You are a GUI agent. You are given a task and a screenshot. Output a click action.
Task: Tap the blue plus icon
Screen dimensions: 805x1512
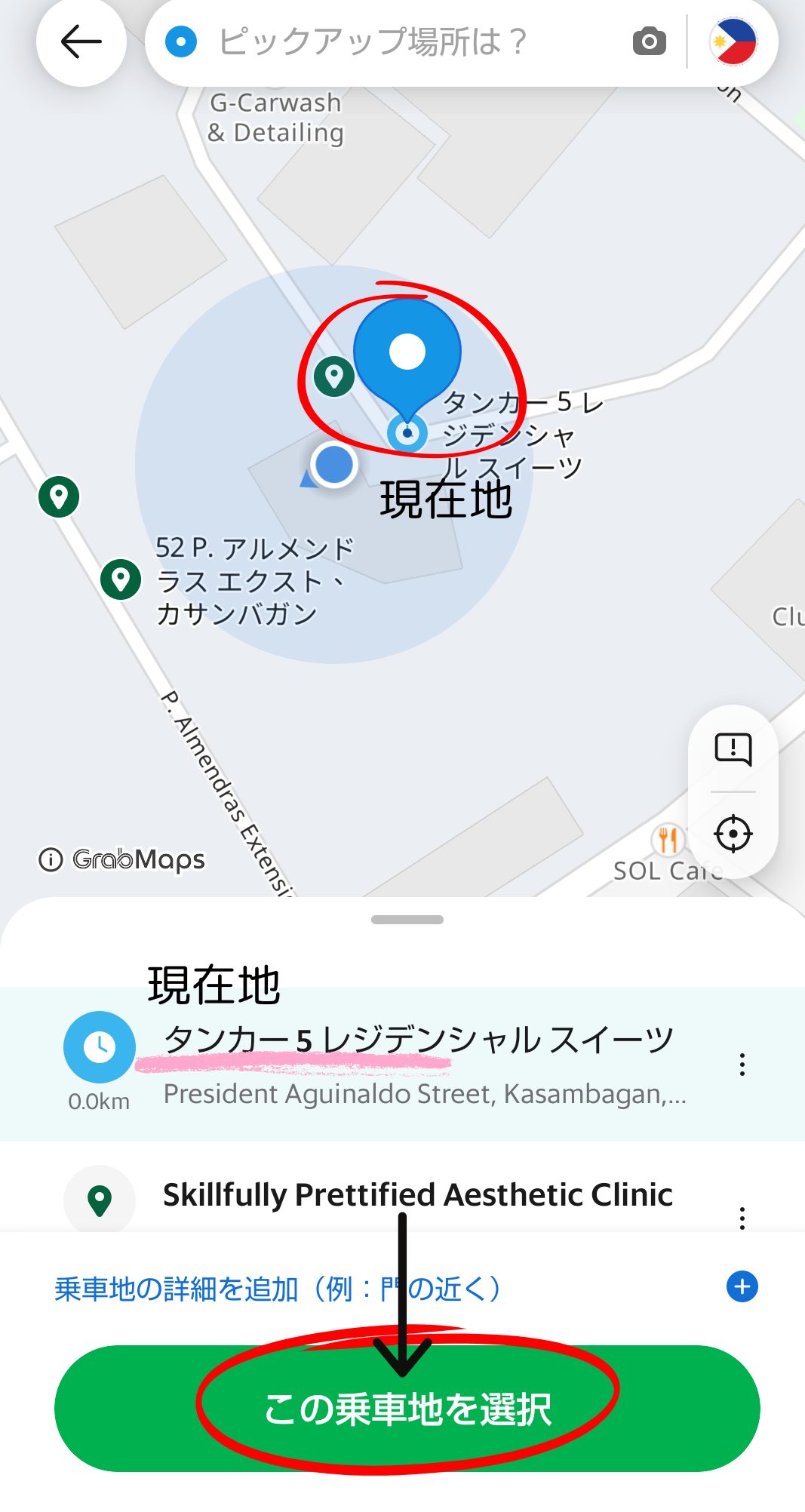742,1286
